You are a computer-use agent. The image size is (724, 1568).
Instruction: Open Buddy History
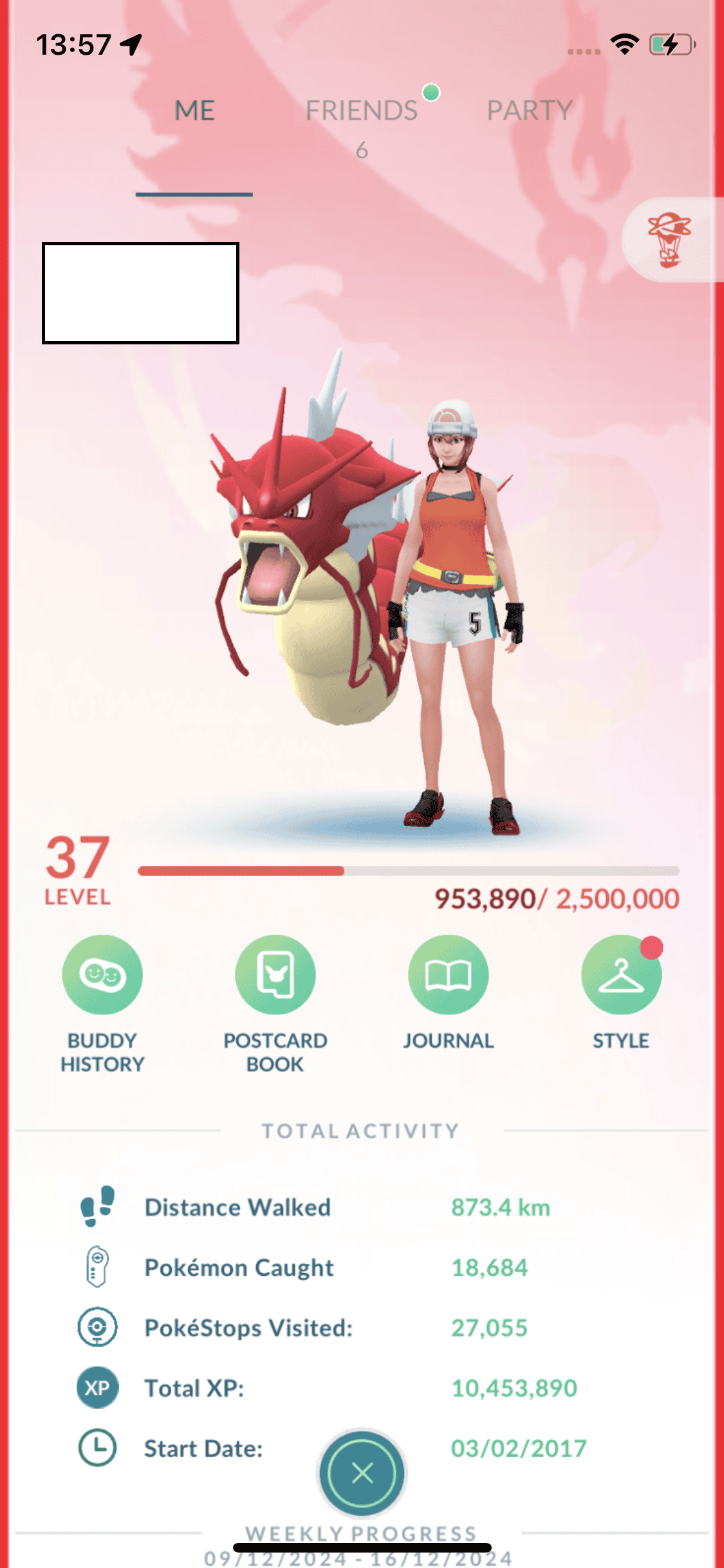(x=102, y=975)
